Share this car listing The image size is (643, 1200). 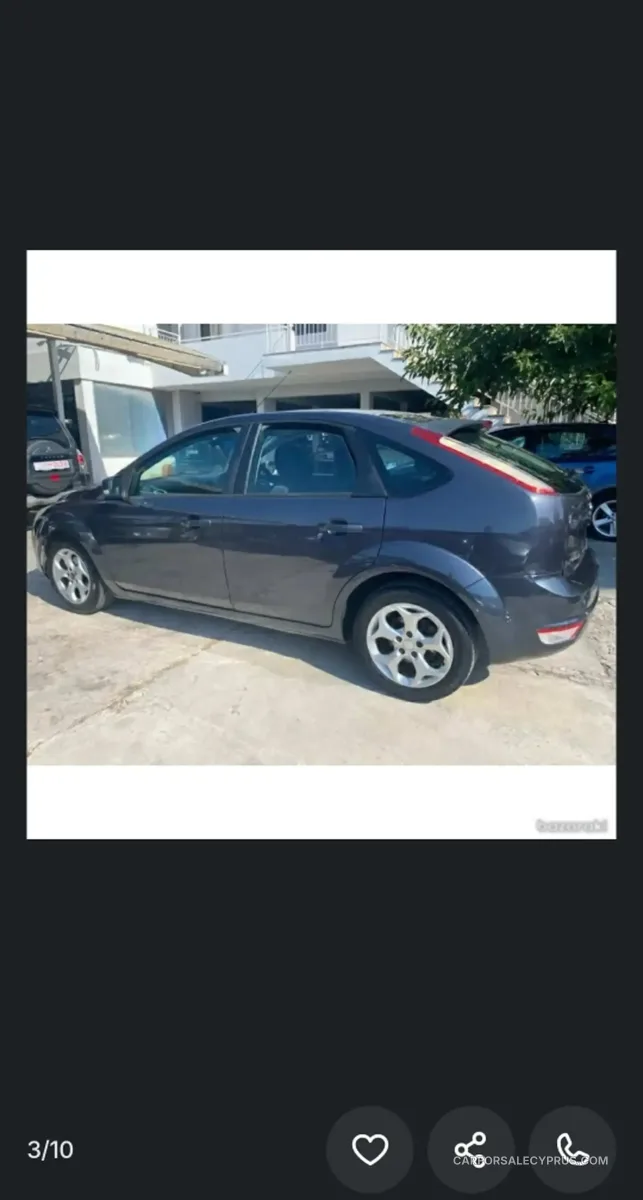click(x=471, y=1149)
